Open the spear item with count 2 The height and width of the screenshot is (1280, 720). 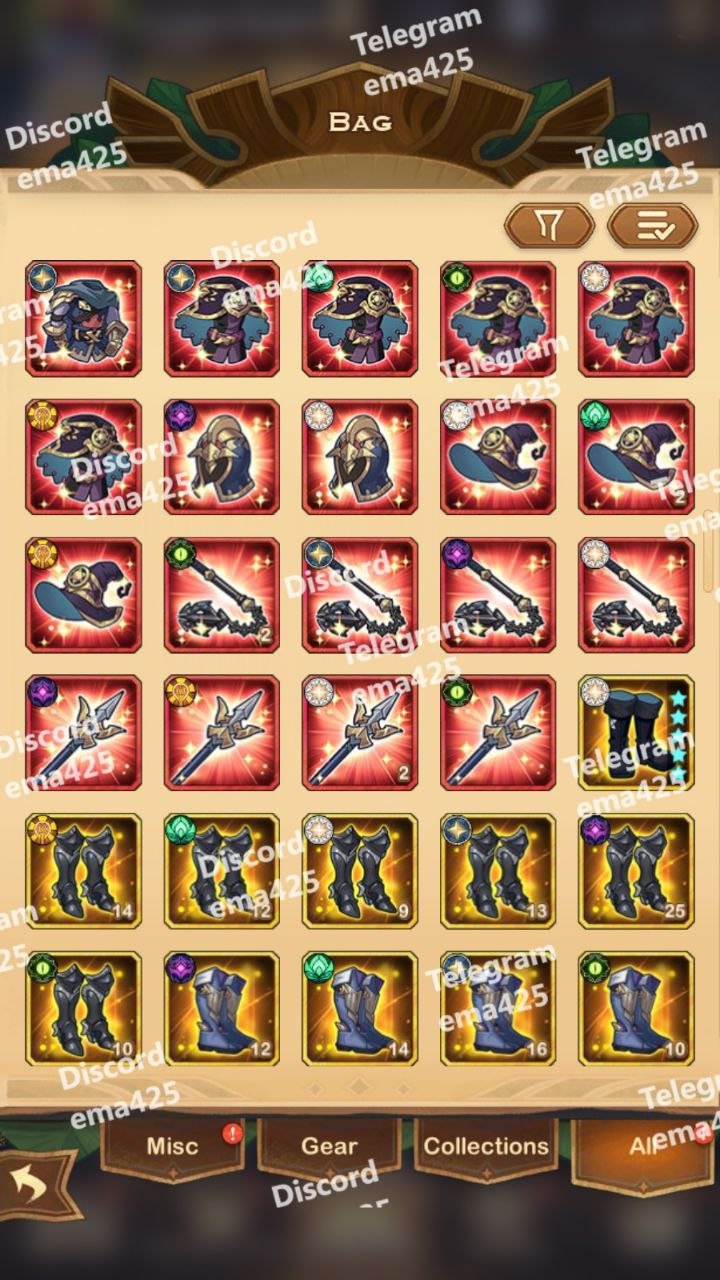coord(360,733)
